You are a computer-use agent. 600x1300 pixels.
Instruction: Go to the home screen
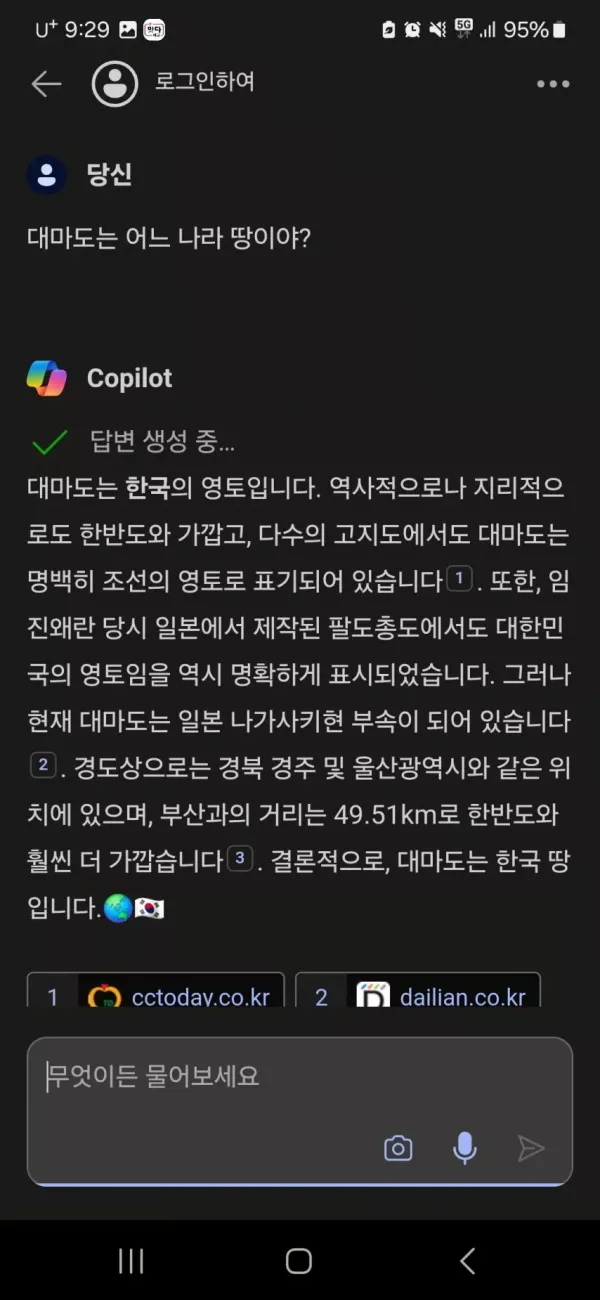pyautogui.click(x=299, y=1261)
